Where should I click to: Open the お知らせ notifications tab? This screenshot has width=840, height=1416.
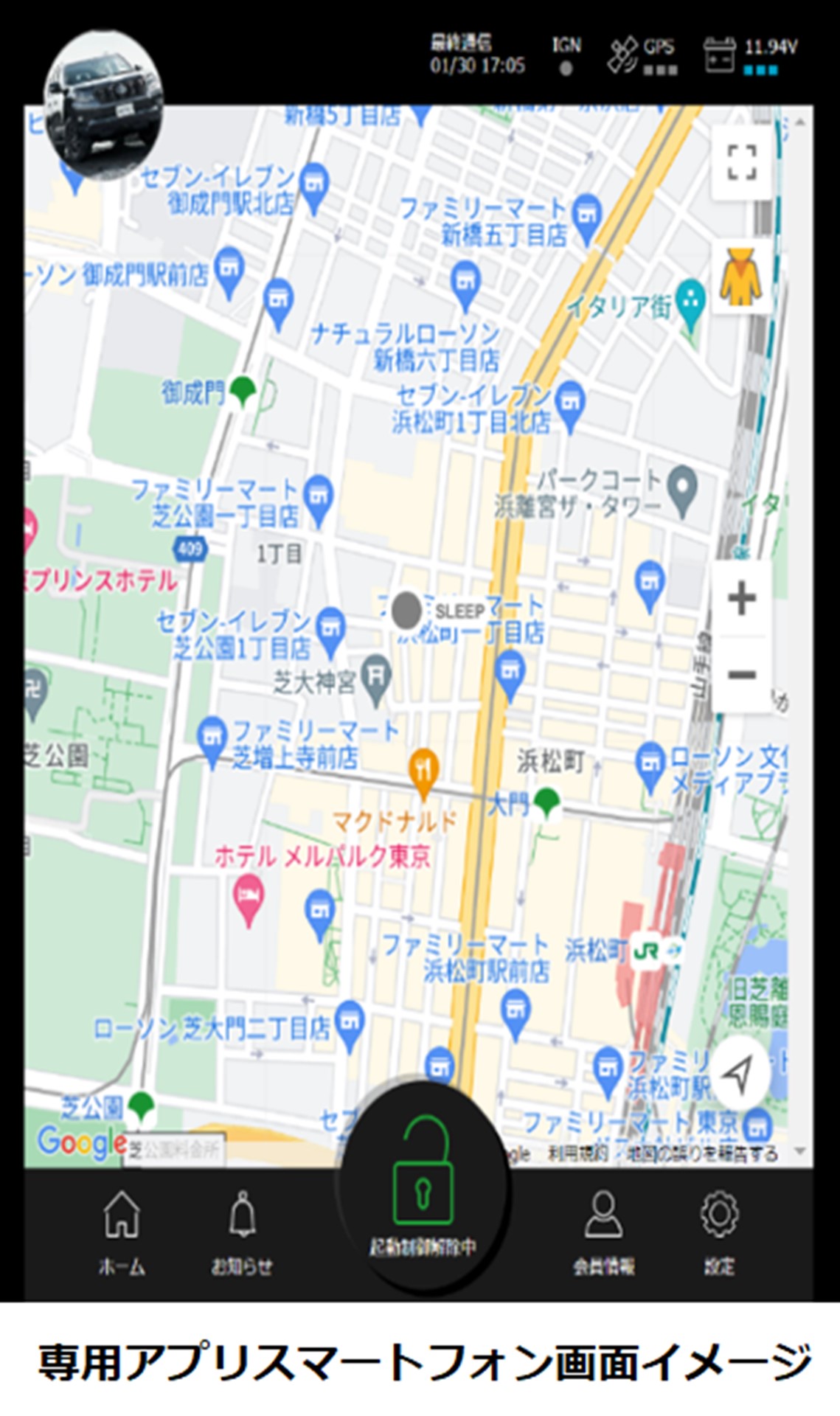pyautogui.click(x=242, y=1232)
